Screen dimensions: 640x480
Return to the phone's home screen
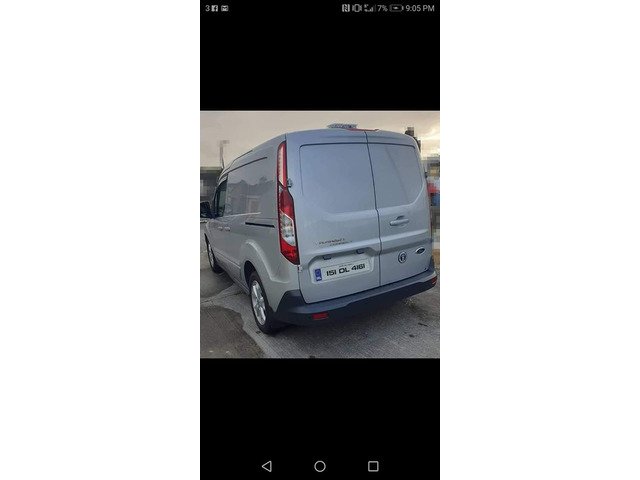(x=320, y=466)
